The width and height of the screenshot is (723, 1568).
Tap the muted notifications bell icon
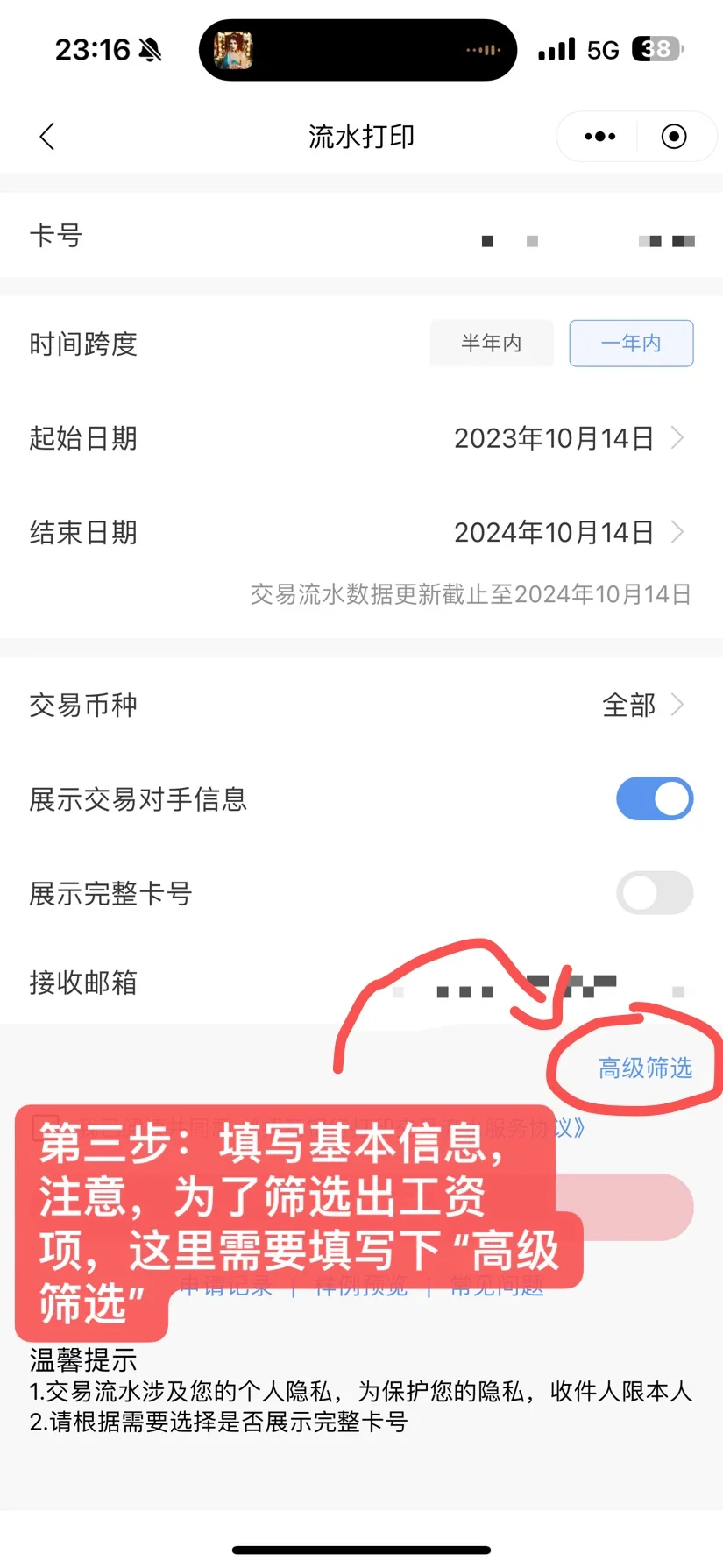point(147,49)
